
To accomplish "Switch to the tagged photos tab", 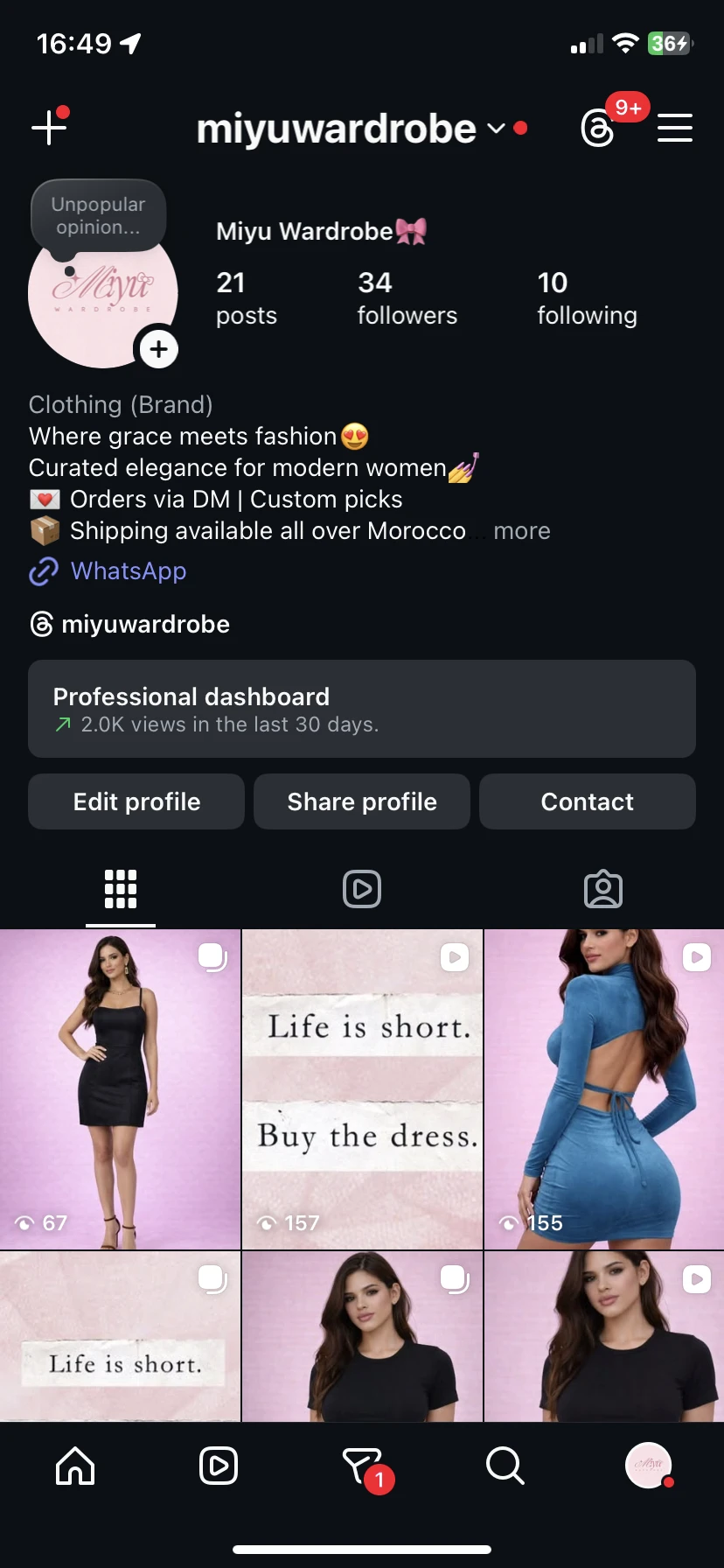I will 603,889.
